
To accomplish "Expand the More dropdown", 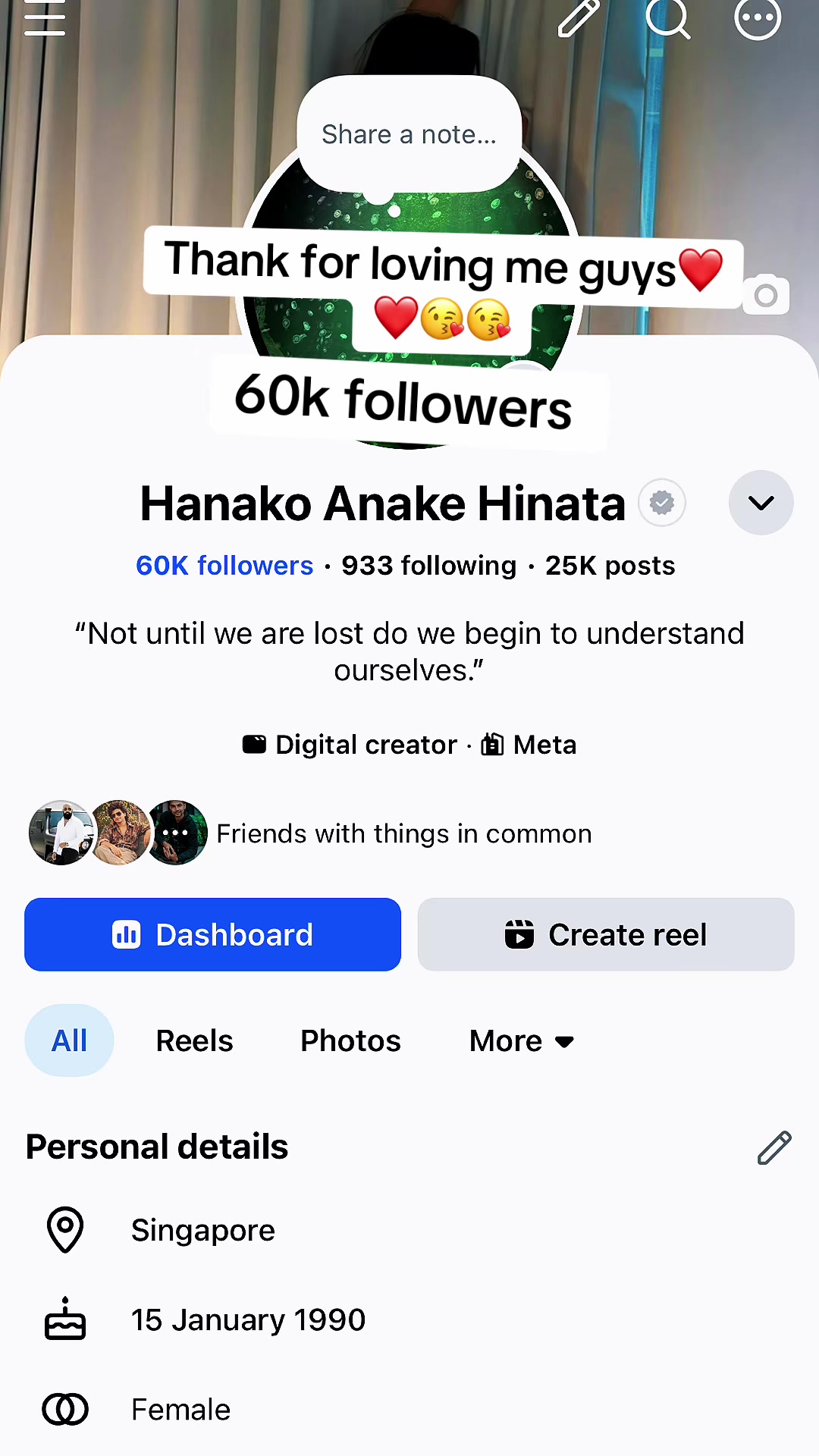I will pyautogui.click(x=522, y=1040).
